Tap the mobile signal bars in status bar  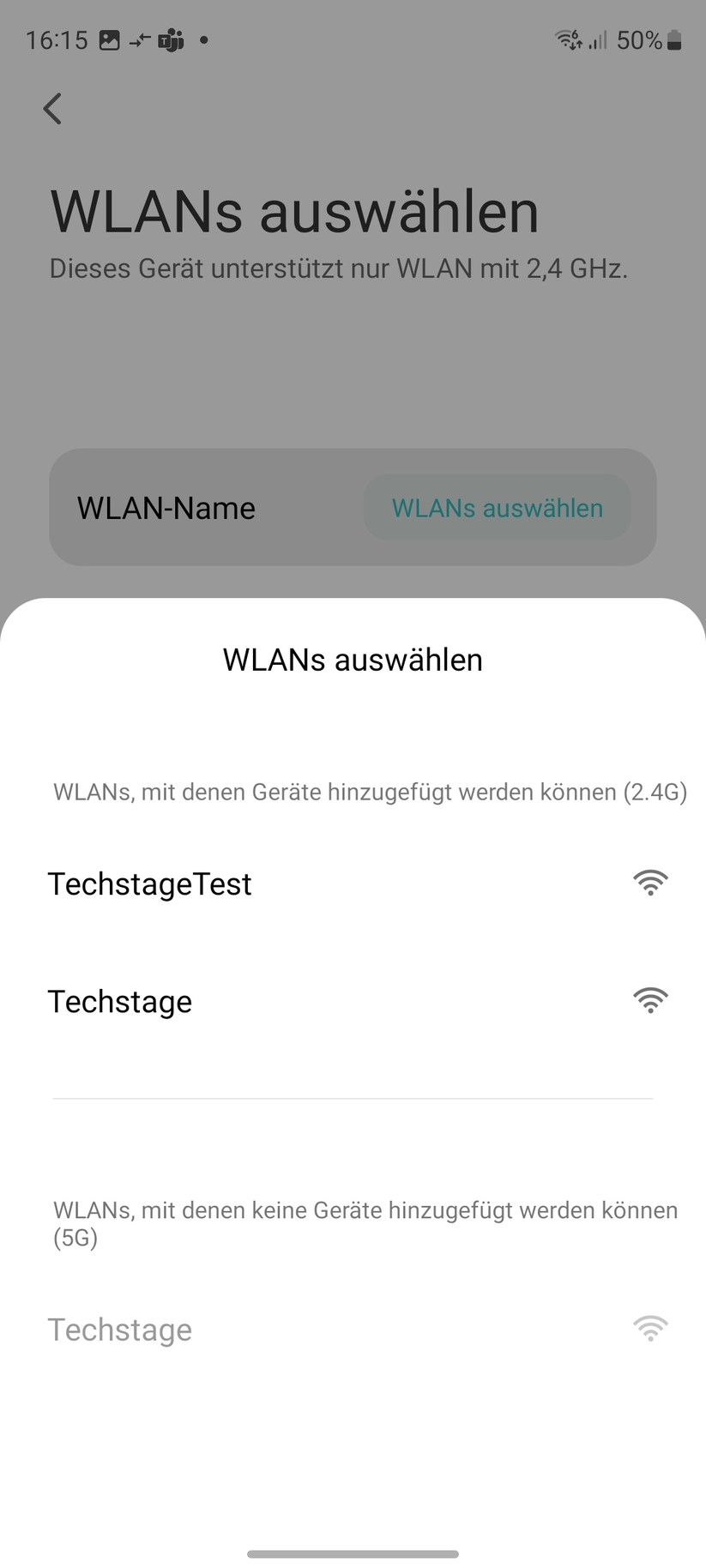(x=598, y=39)
